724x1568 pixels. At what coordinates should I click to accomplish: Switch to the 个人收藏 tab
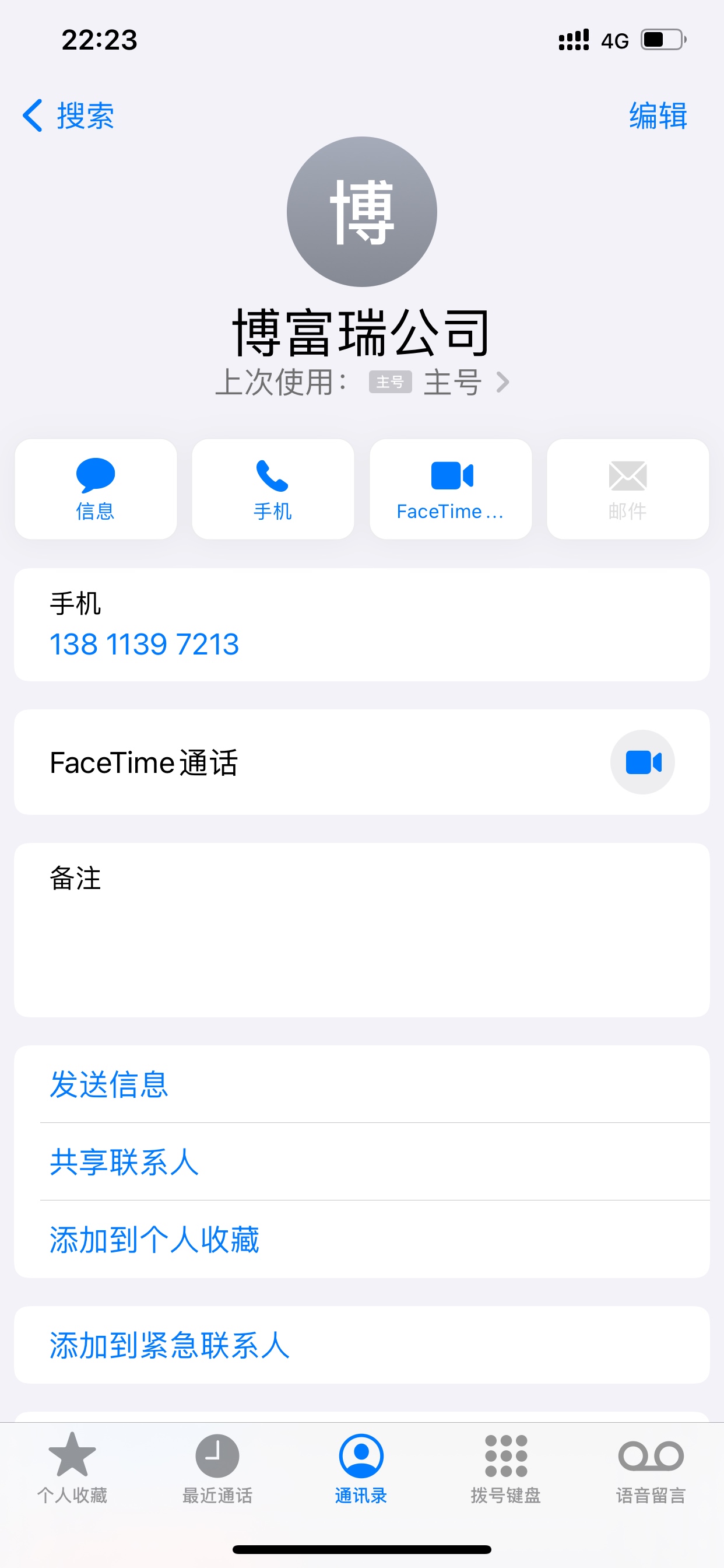(72, 1468)
